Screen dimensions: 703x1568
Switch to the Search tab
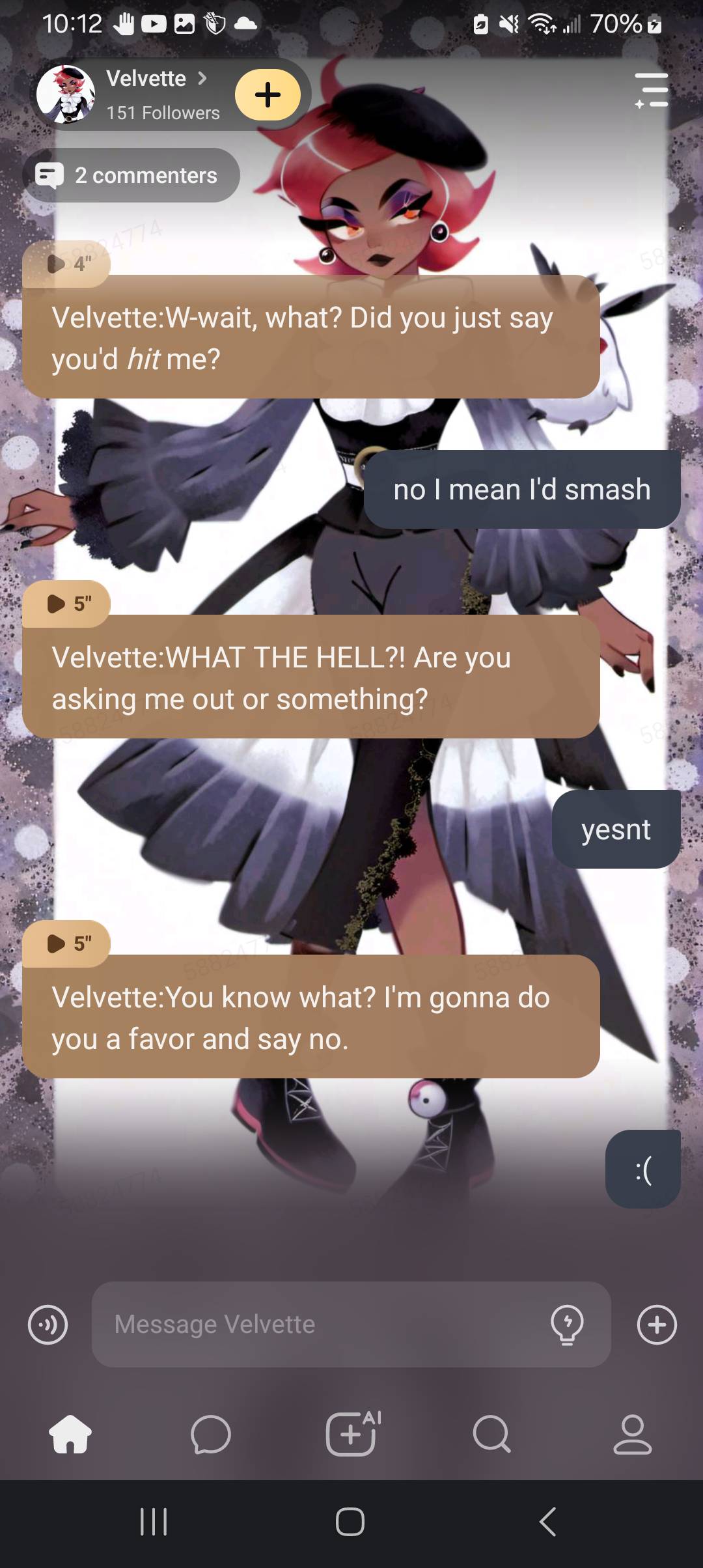[x=491, y=1434]
